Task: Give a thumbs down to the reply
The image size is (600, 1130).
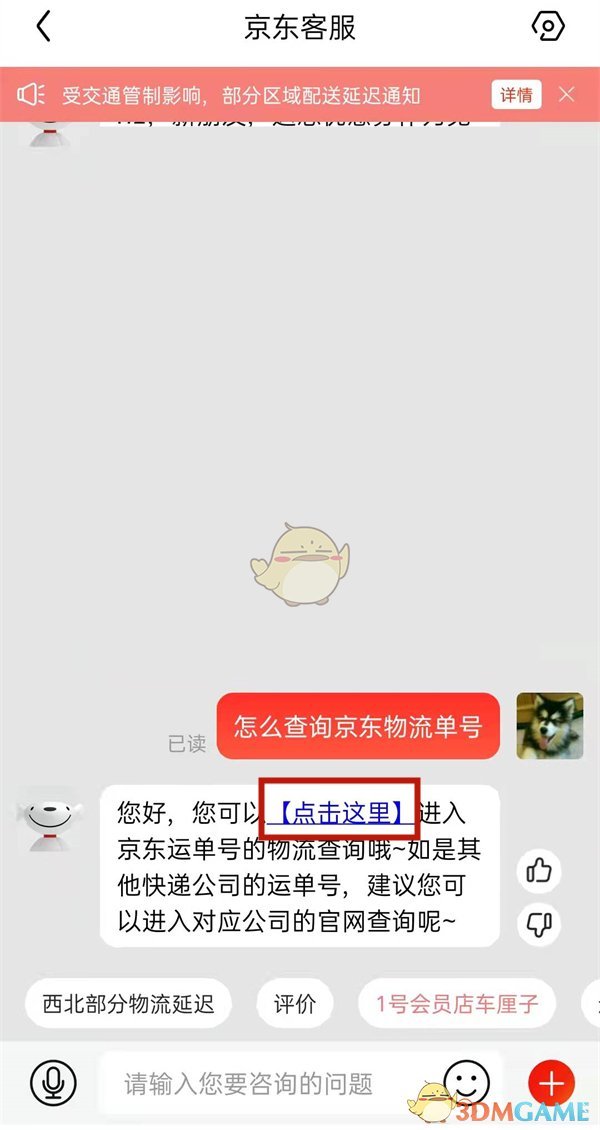Action: coord(539,924)
